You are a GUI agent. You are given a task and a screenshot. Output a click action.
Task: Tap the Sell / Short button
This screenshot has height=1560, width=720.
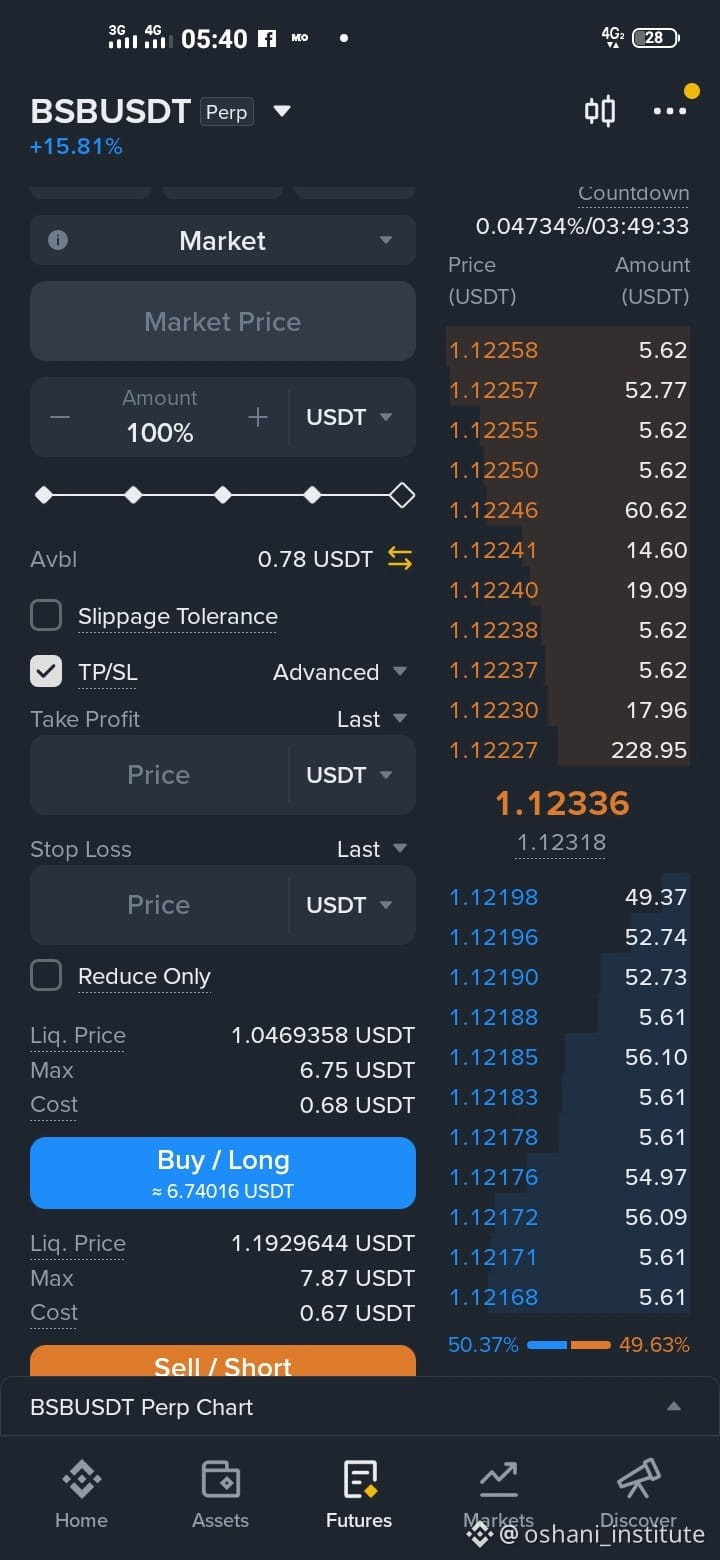pos(223,1360)
